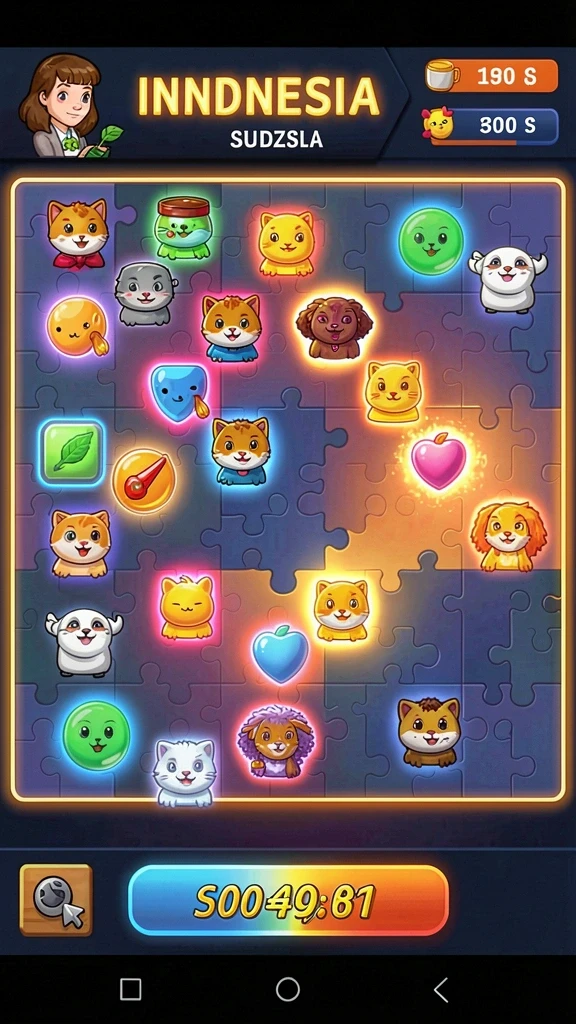Tap the gray cat piece
576x1024 pixels.
[145, 293]
